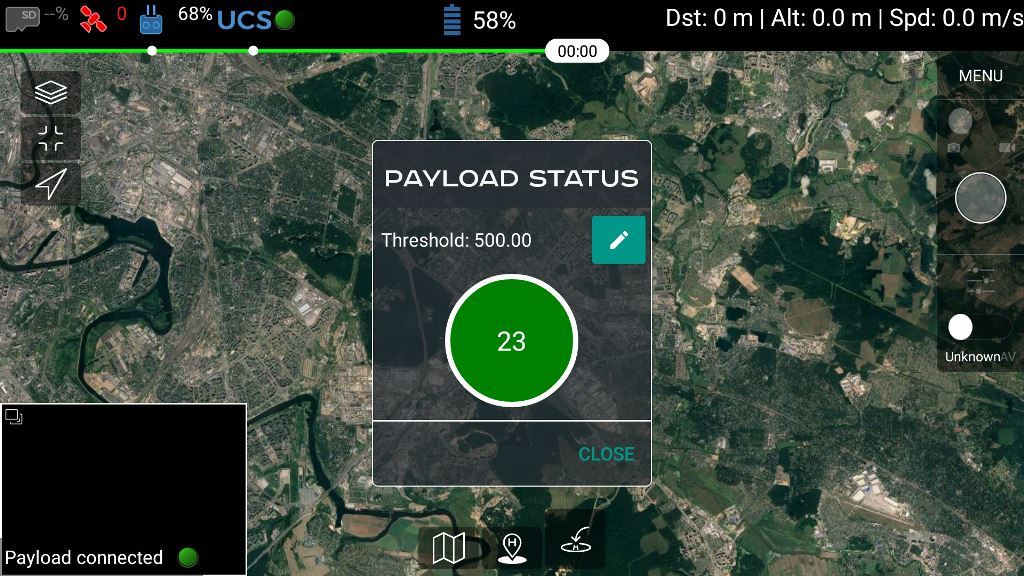Open the folded map icon
Viewport: 1024px width, 576px height.
(x=449, y=546)
